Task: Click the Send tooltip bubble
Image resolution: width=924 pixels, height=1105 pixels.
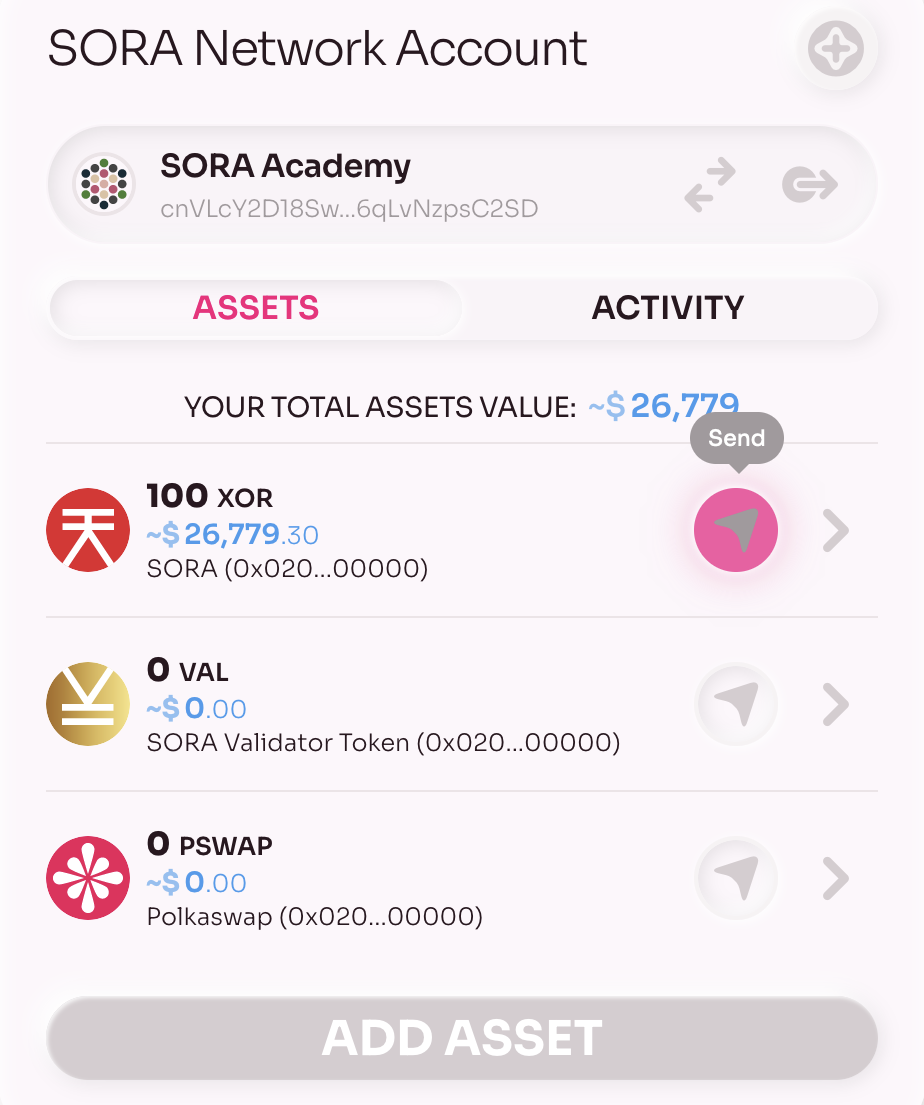Action: point(737,438)
